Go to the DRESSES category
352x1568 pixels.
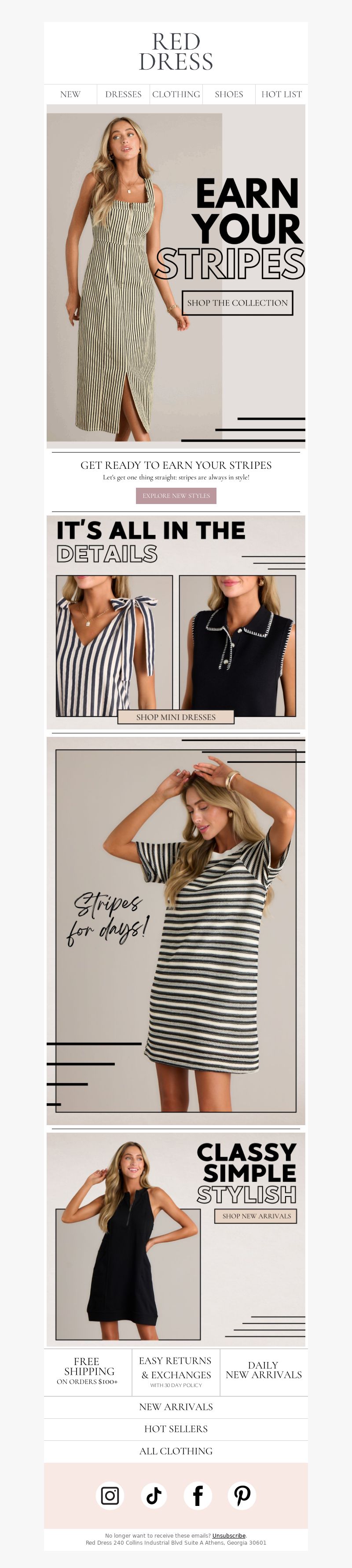(123, 94)
